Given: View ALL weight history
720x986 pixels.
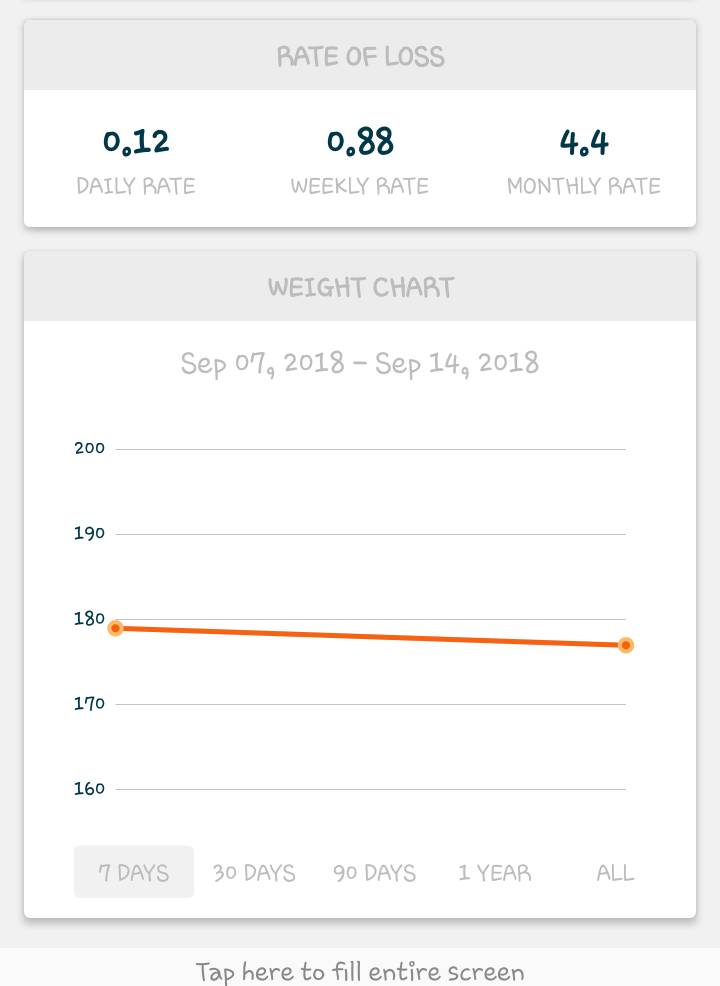Looking at the screenshot, I should point(614,872).
